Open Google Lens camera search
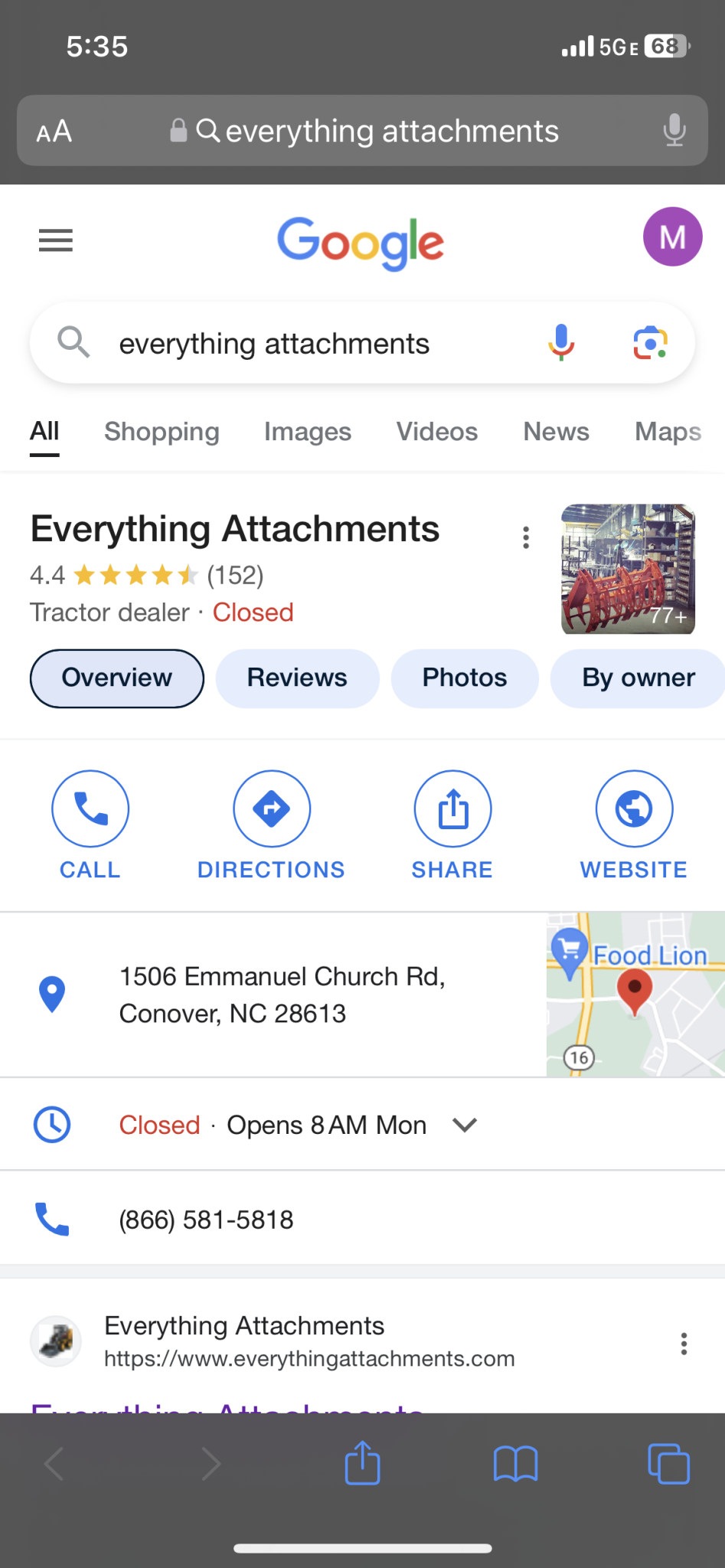Image resolution: width=725 pixels, height=1568 pixels. point(650,342)
